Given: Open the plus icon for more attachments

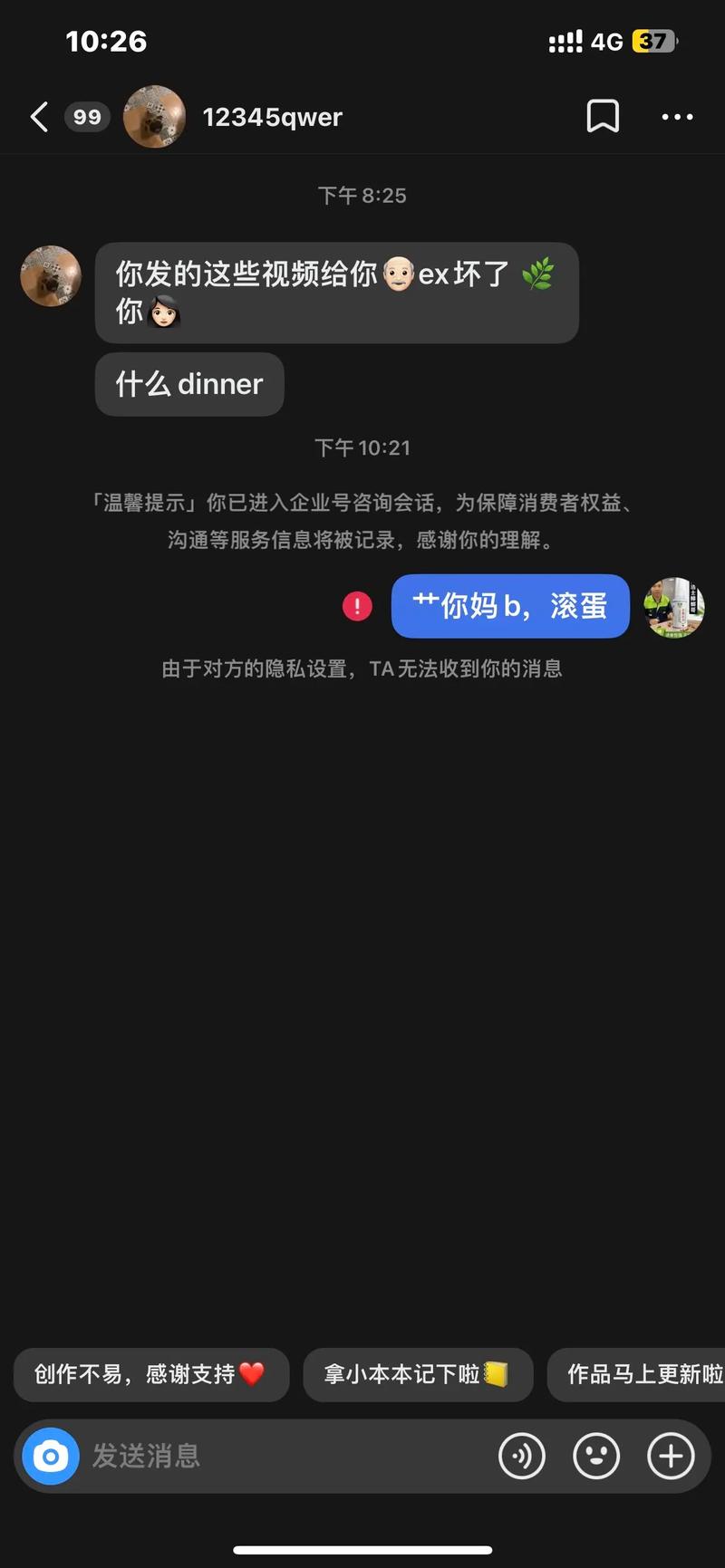Looking at the screenshot, I should (x=671, y=1456).
